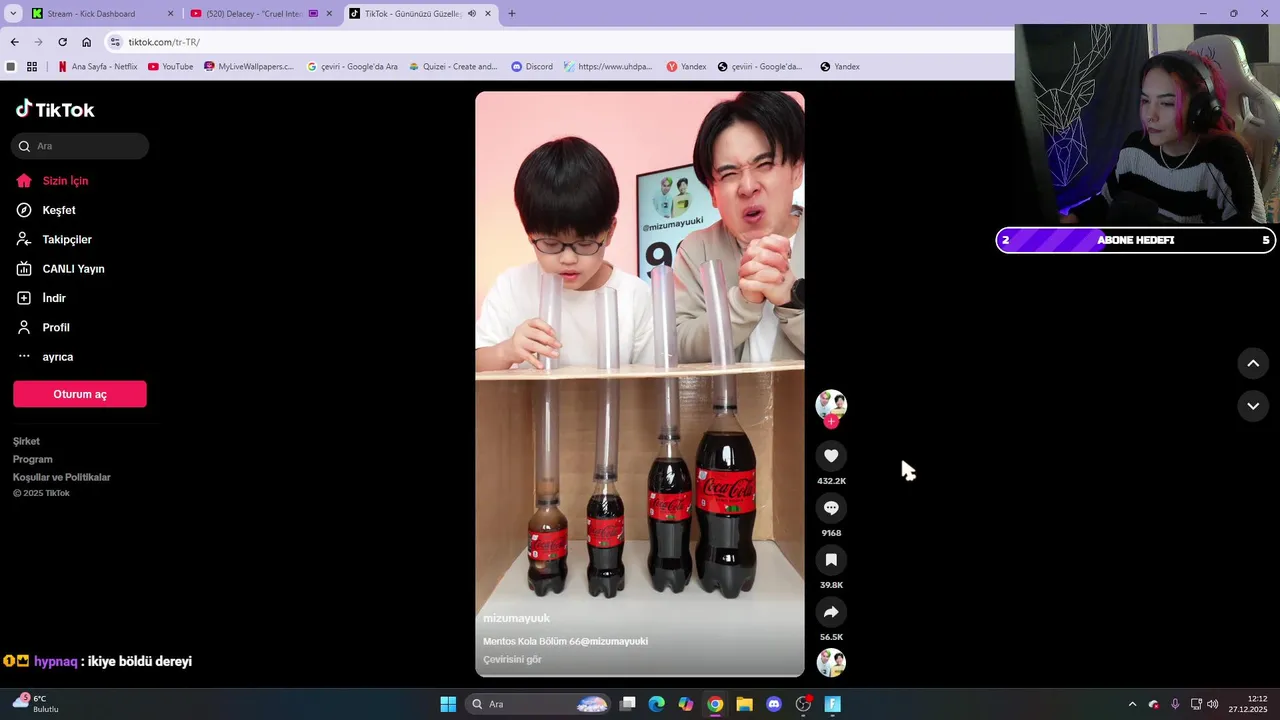Switch to the Kick Dashboard browser tab
The image size is (1280, 720).
coord(90,14)
